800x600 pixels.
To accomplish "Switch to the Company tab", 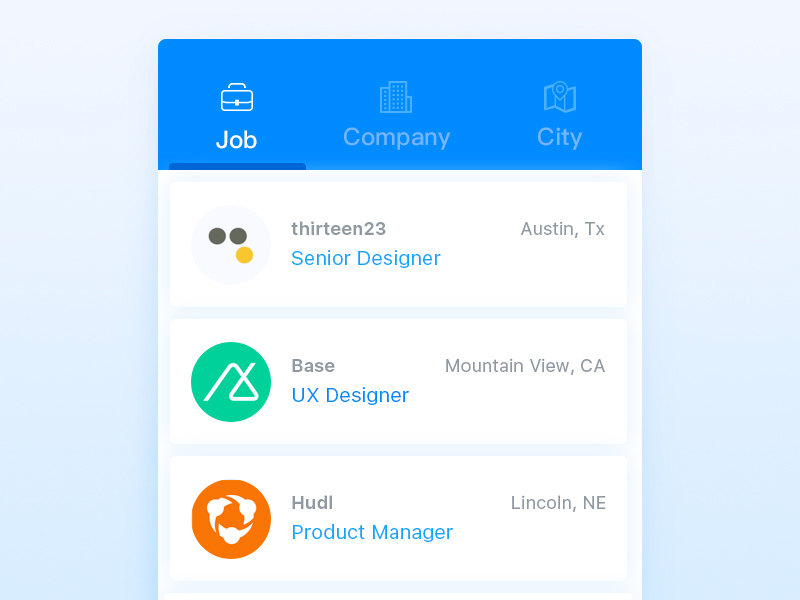I will pyautogui.click(x=396, y=116).
